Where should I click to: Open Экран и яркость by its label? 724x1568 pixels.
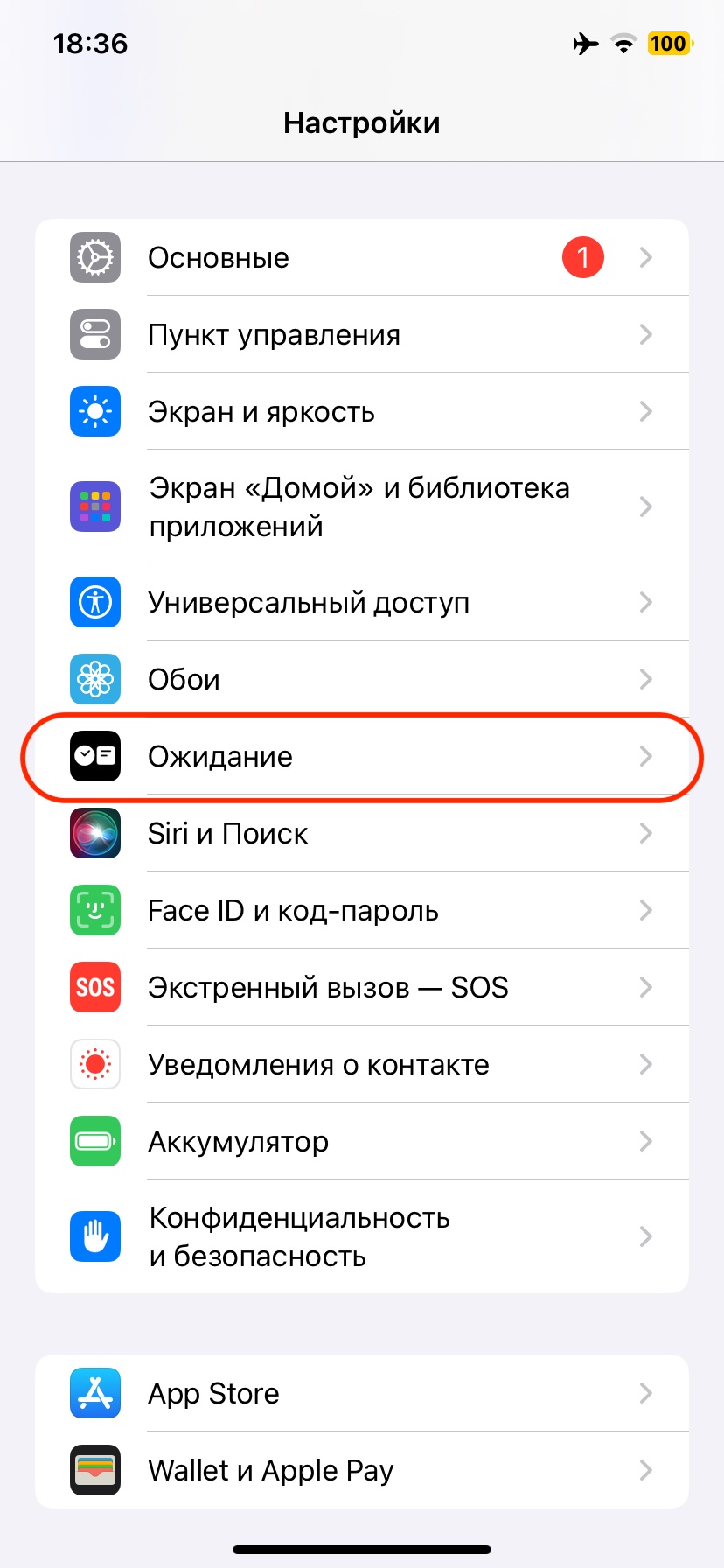pos(261,411)
